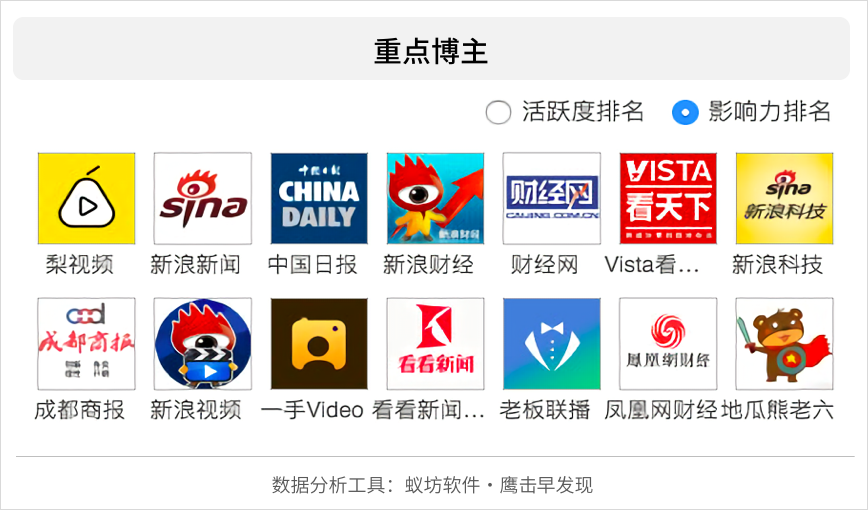
Task: Tap the 新浪视频 blogger tile
Action: pyautogui.click(x=202, y=344)
